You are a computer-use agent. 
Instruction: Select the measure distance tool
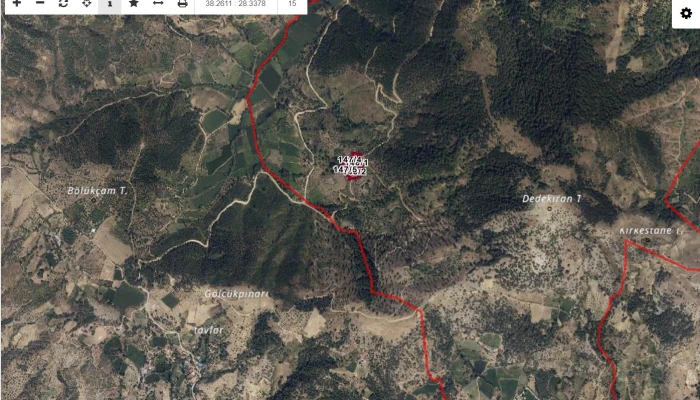pos(158,4)
